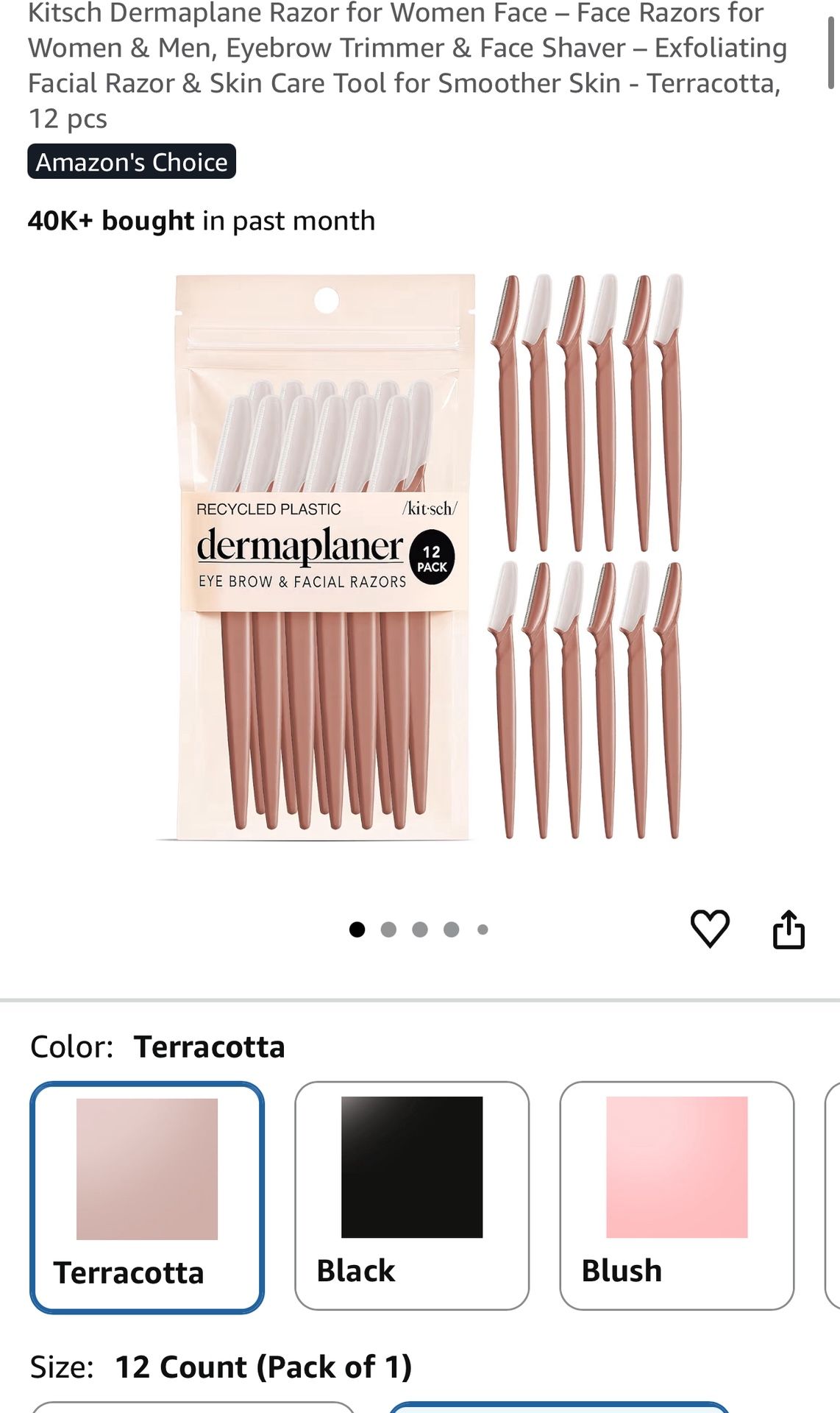Image resolution: width=840 pixels, height=1413 pixels.
Task: Select the Terracotta color option
Action: click(x=147, y=1197)
